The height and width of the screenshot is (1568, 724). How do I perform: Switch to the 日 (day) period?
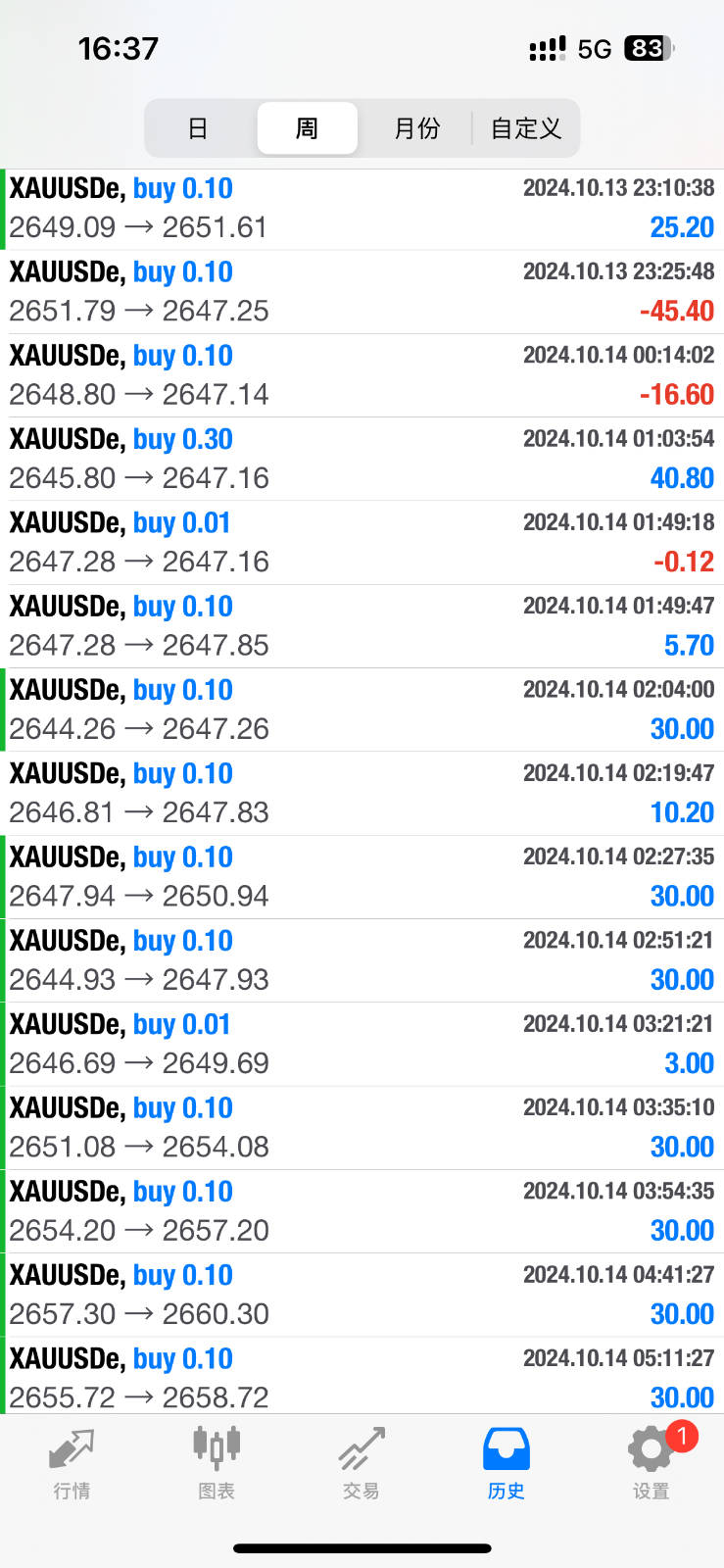(198, 128)
